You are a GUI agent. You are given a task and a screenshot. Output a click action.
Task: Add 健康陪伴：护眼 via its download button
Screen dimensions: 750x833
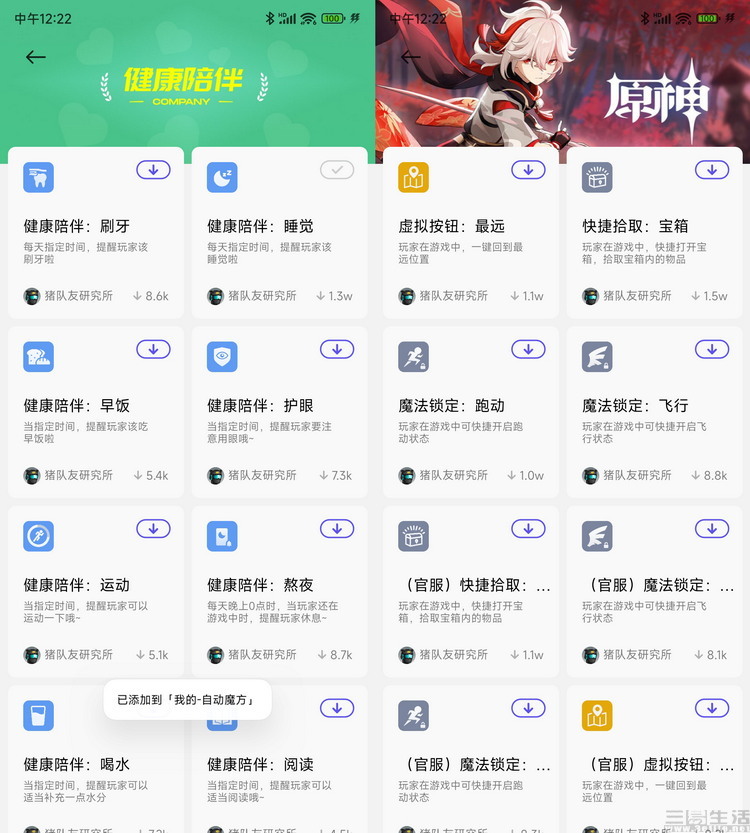(337, 349)
